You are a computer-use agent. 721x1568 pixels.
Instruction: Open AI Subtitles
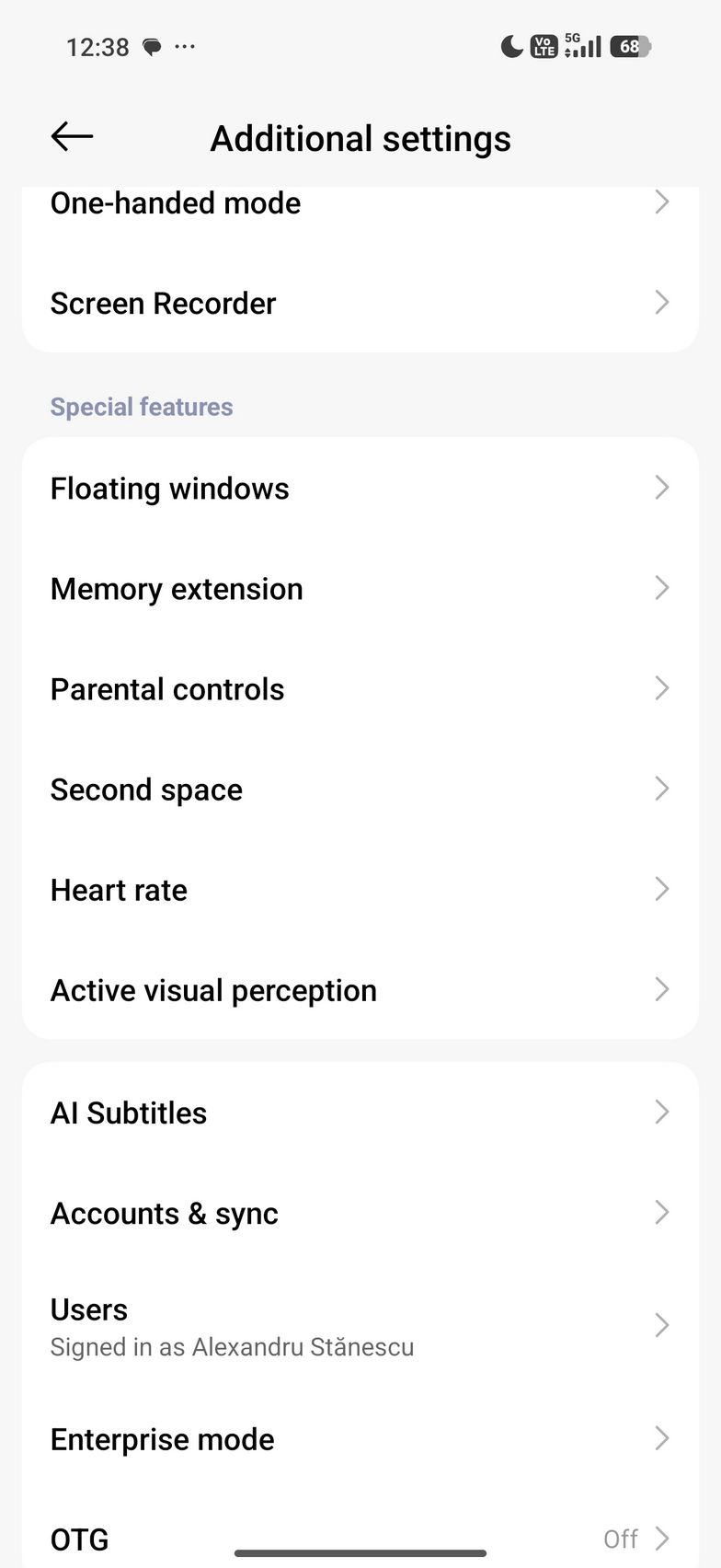[359, 1113]
